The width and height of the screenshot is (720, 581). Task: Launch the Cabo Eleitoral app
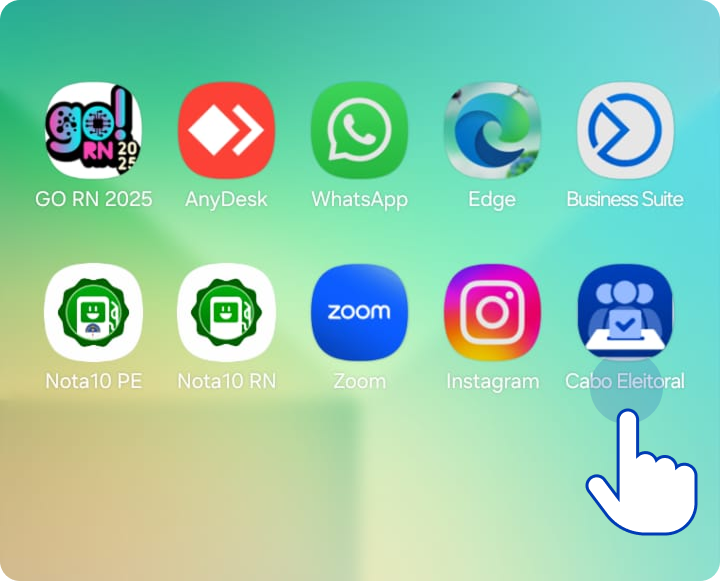click(625, 312)
